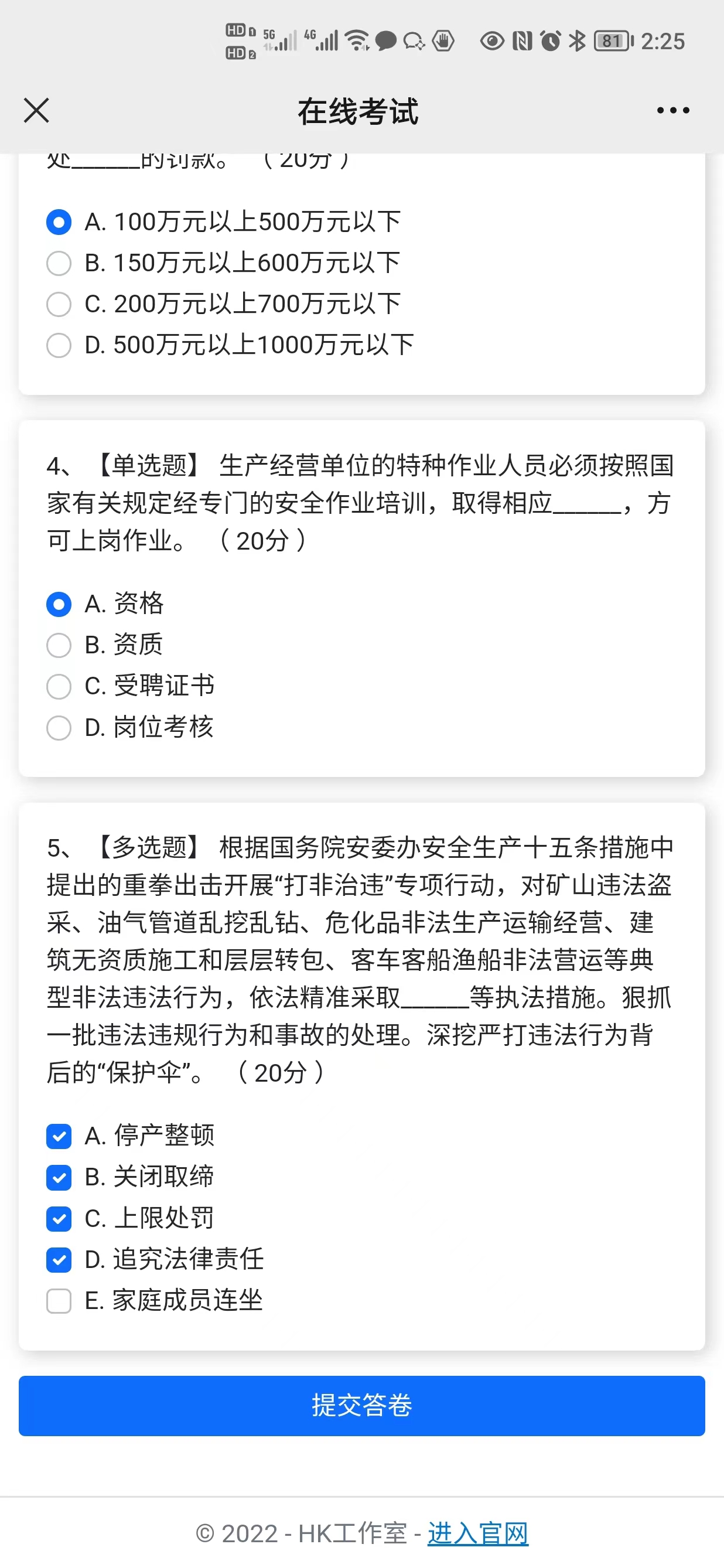
Task: Open the three-dot overflow menu
Action: click(x=673, y=111)
